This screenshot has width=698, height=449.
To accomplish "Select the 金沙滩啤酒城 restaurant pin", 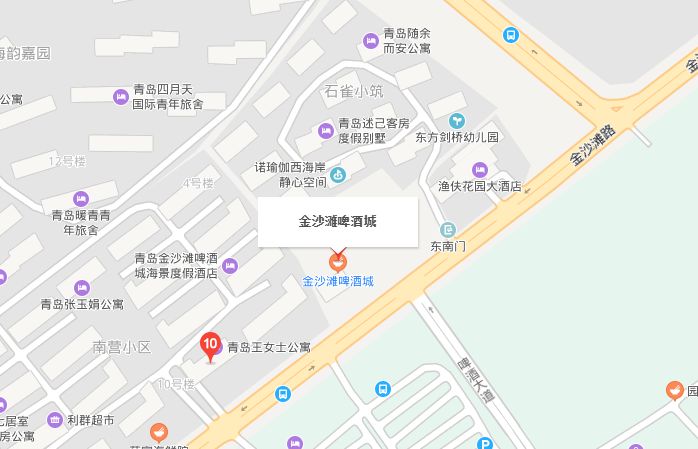I will [338, 263].
